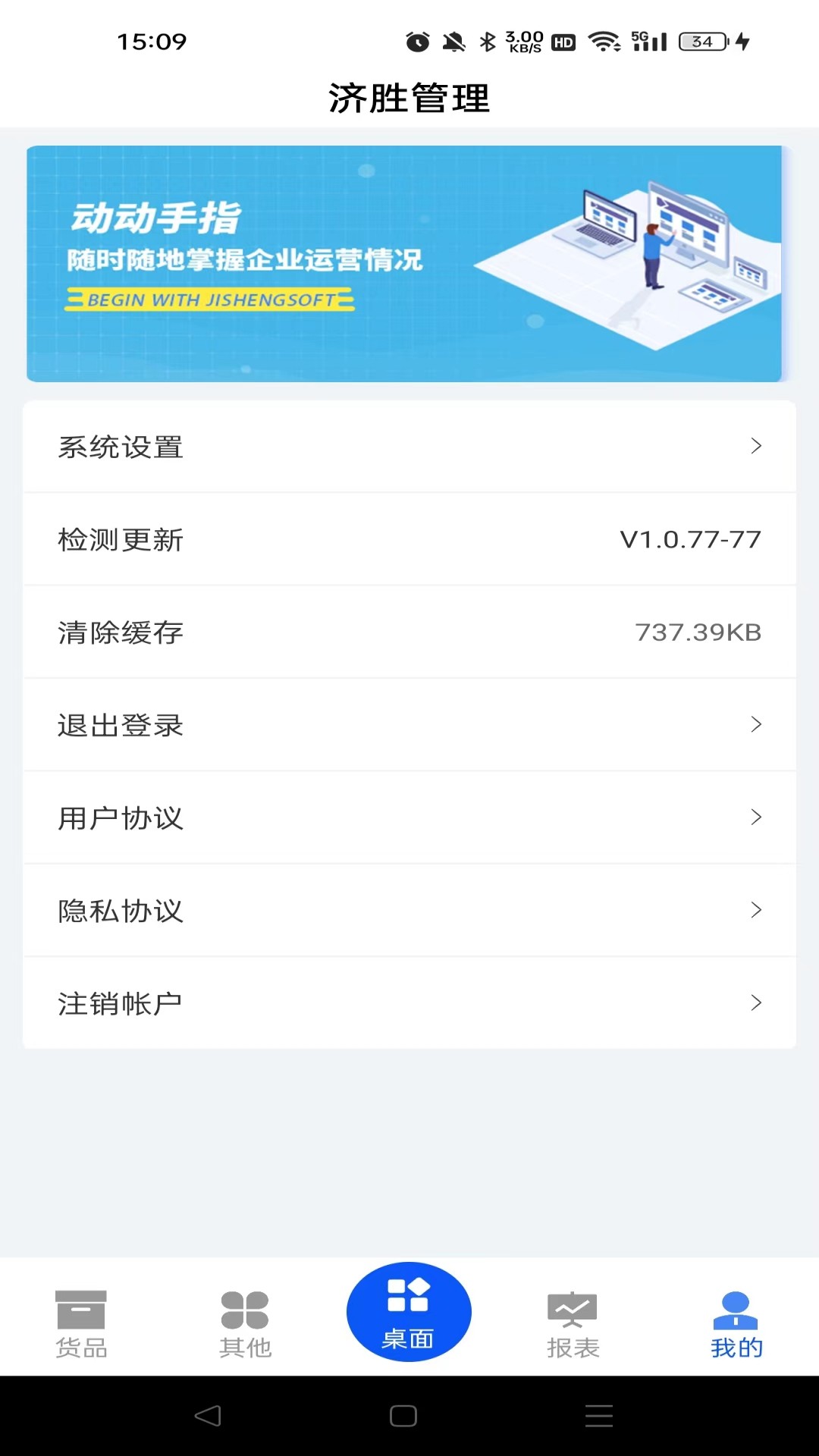The height and width of the screenshot is (1456, 819).
Task: Tap 检测更新 to check updates
Action: (409, 540)
